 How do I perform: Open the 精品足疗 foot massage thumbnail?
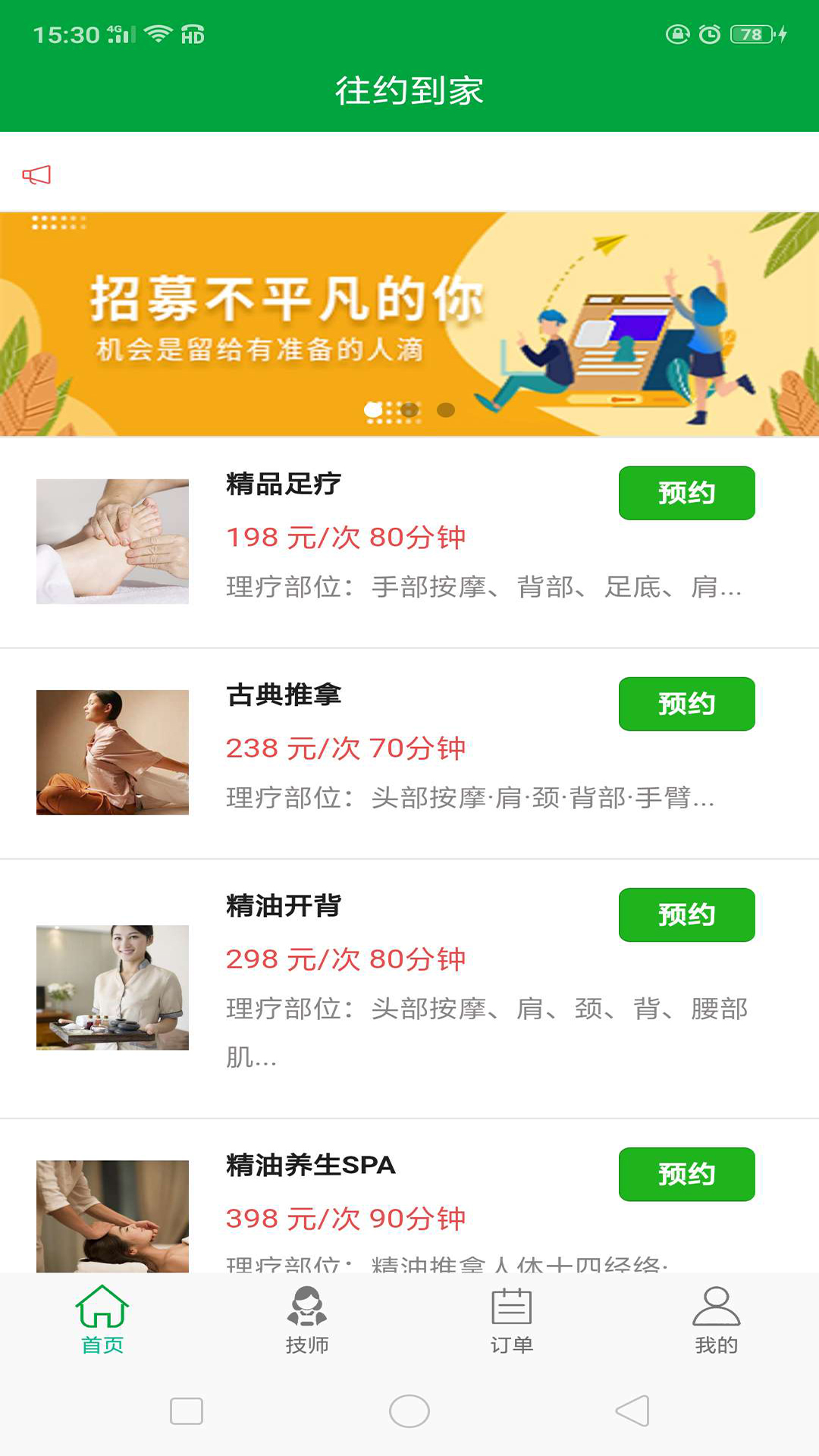tap(114, 540)
